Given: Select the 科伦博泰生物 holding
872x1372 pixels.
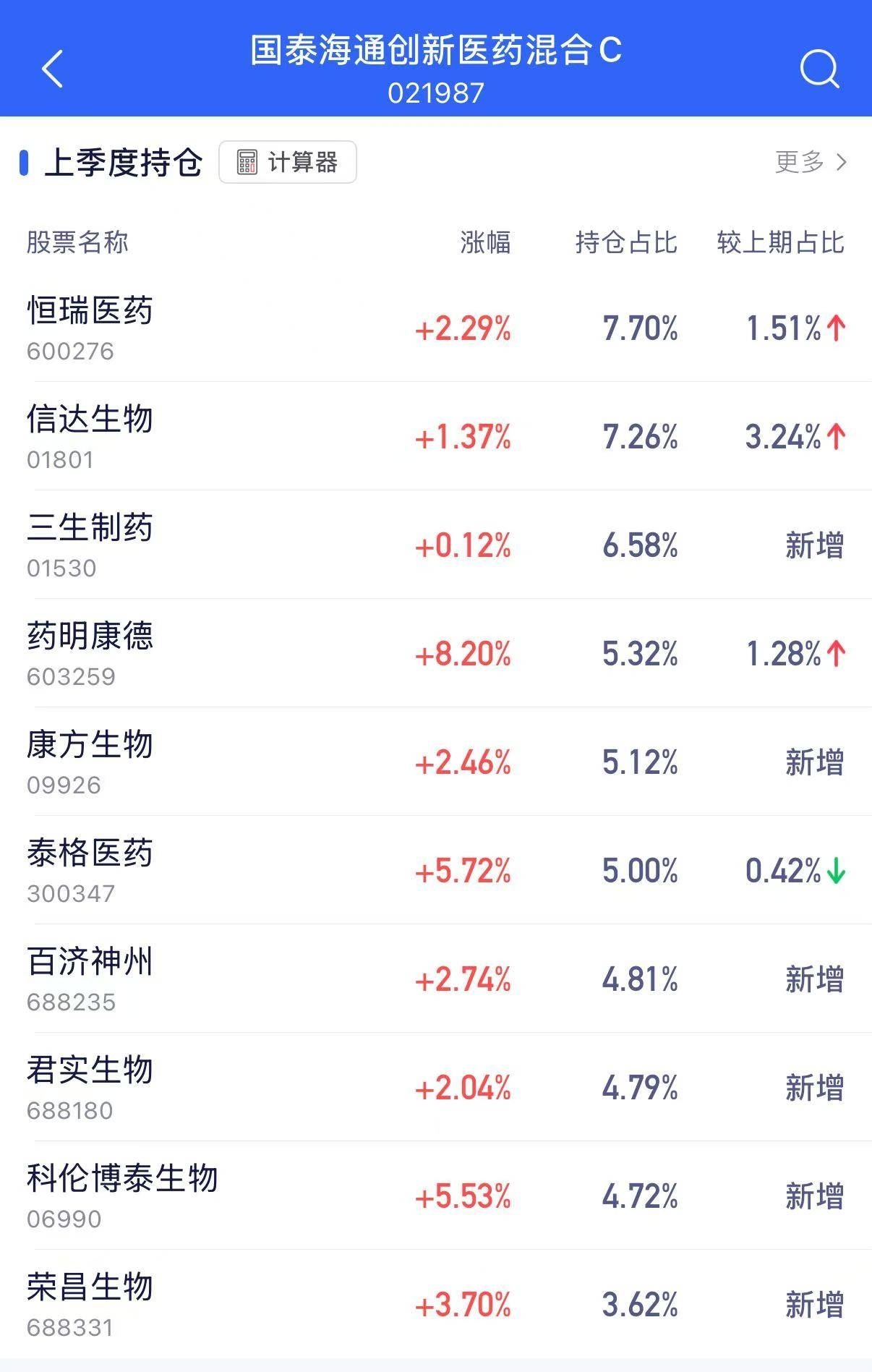Looking at the screenshot, I should point(436,1196).
